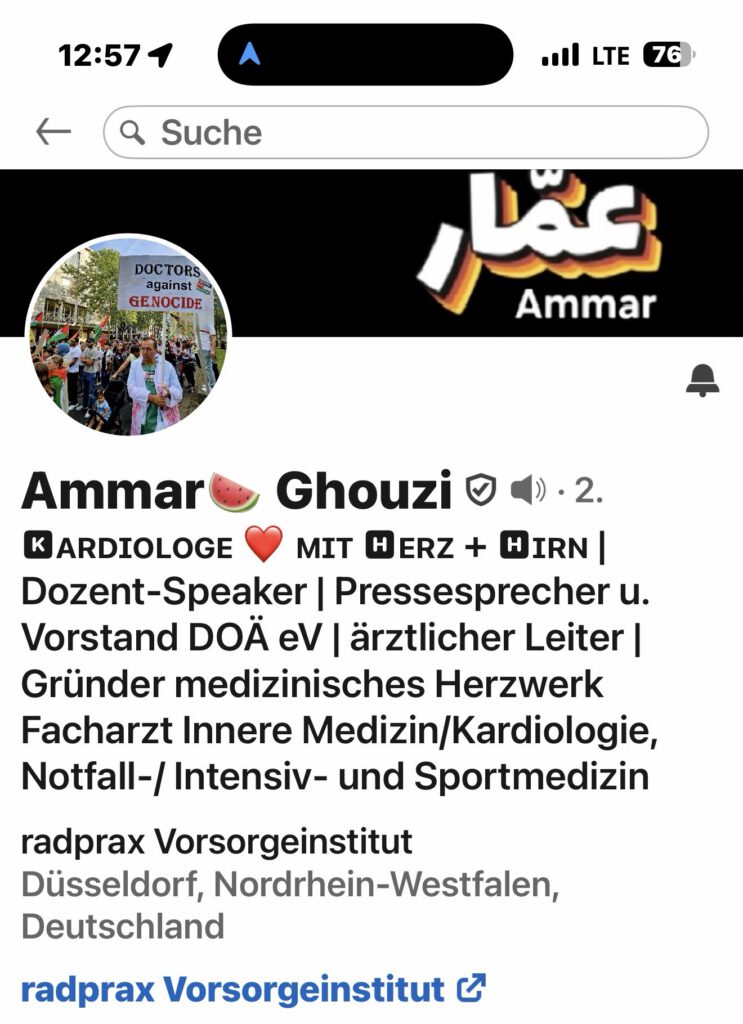Open the notification bell for this profile
This screenshot has height=1024, width=743.
tap(702, 381)
